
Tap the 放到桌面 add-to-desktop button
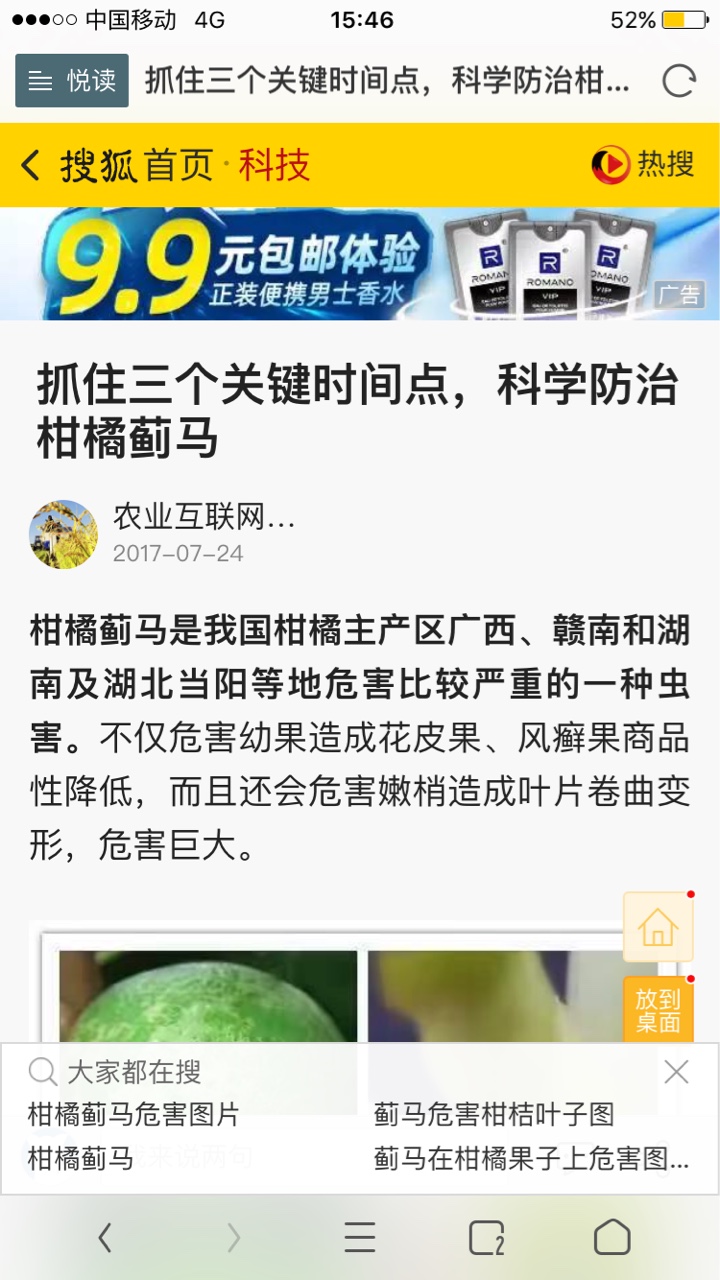click(x=658, y=1010)
